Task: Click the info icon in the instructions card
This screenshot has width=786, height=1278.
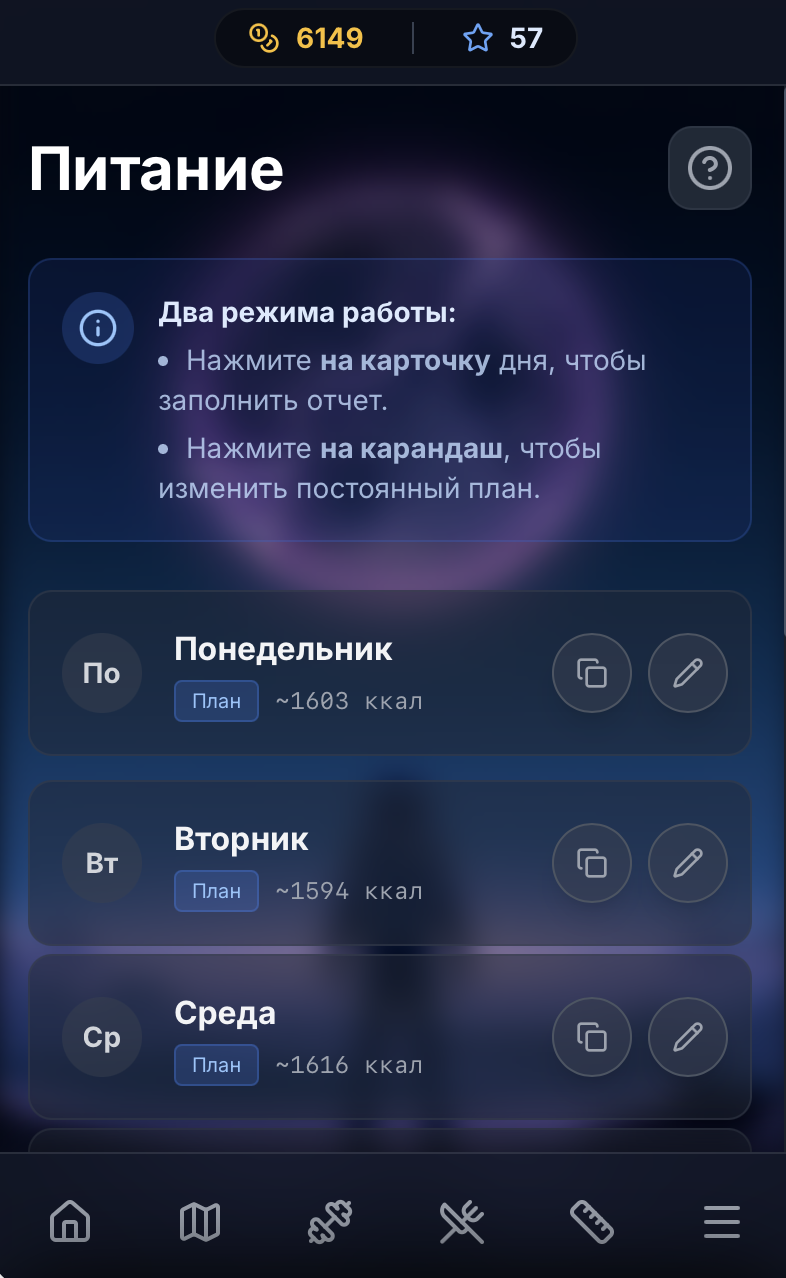Action: 98,328
